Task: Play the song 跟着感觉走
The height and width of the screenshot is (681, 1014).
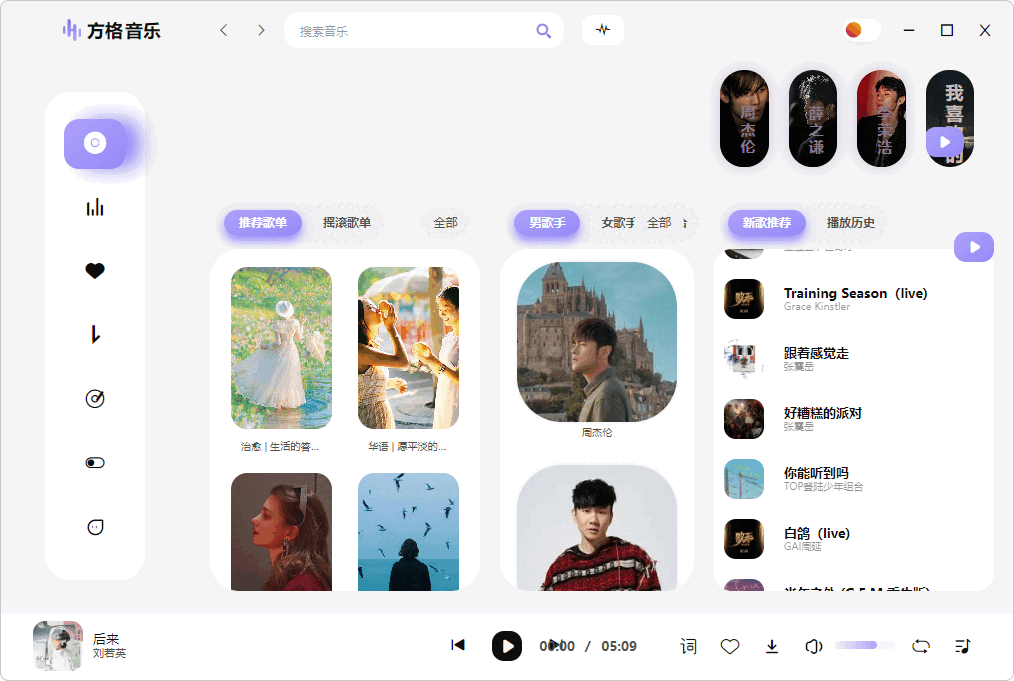Action: (x=816, y=354)
